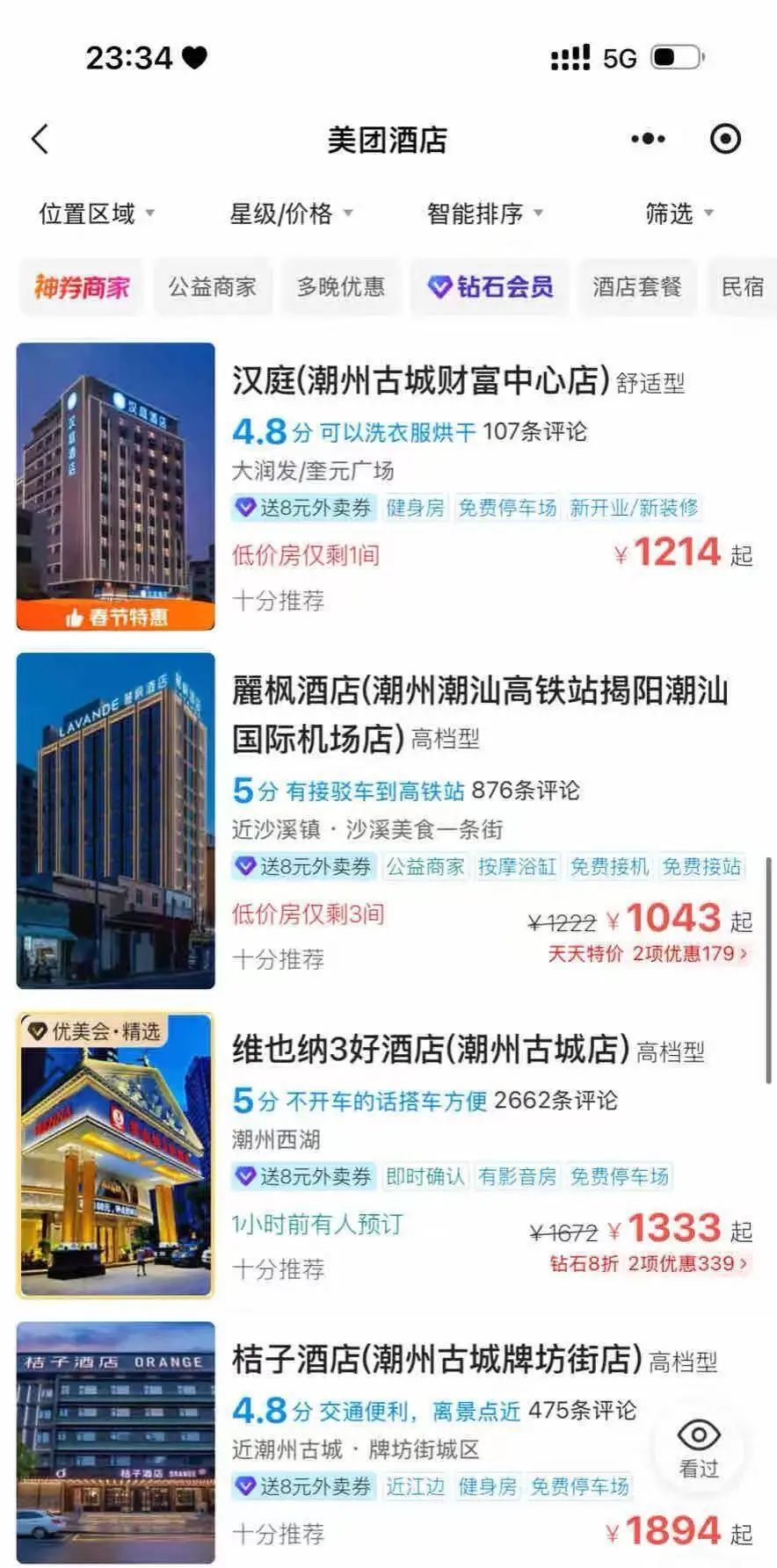Image resolution: width=777 pixels, height=1568 pixels.
Task: Tap the mini program close circle icon
Action: [725, 139]
